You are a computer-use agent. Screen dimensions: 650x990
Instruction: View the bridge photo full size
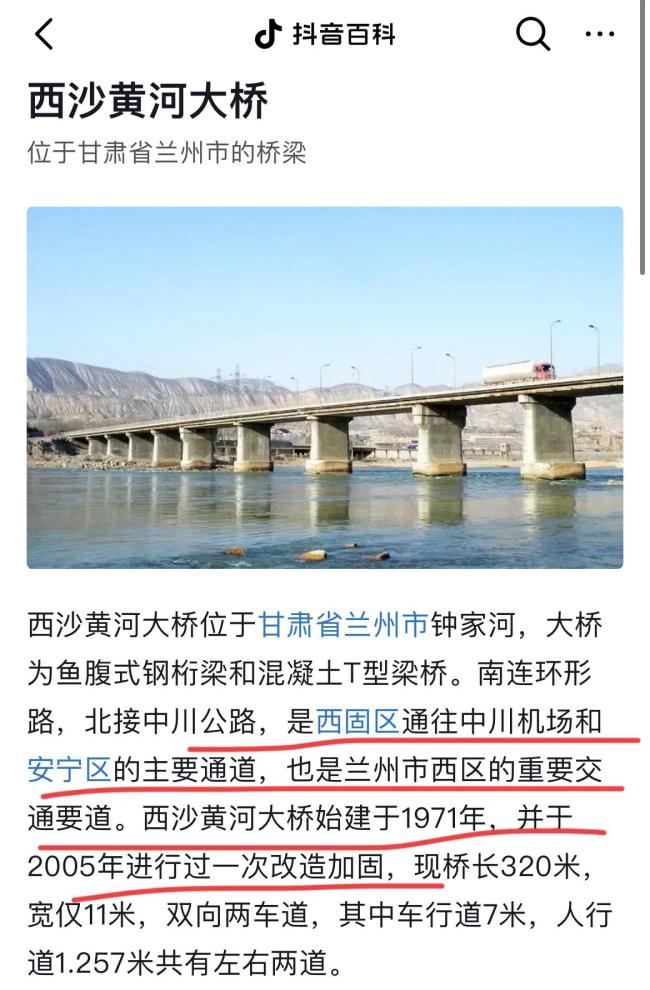[x=324, y=388]
